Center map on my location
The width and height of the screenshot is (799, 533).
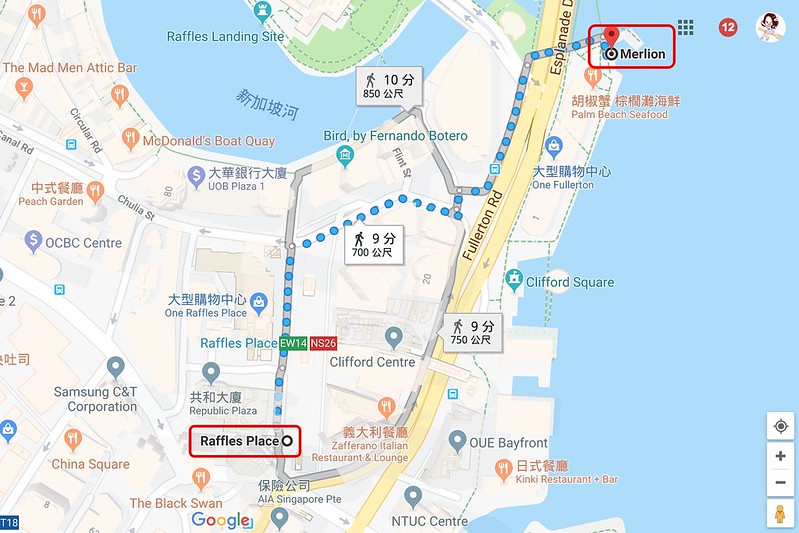coord(781,426)
